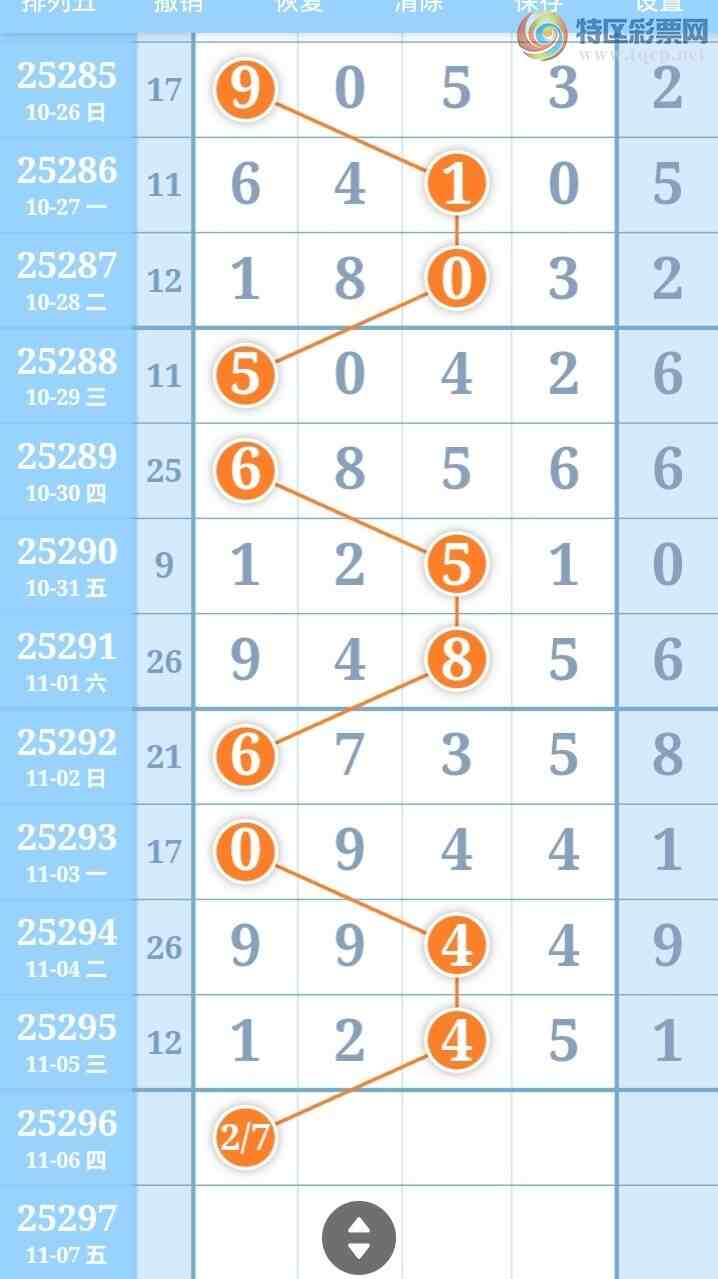Tap the 恢复 redo button
This screenshot has height=1279, width=718.
point(299,6)
